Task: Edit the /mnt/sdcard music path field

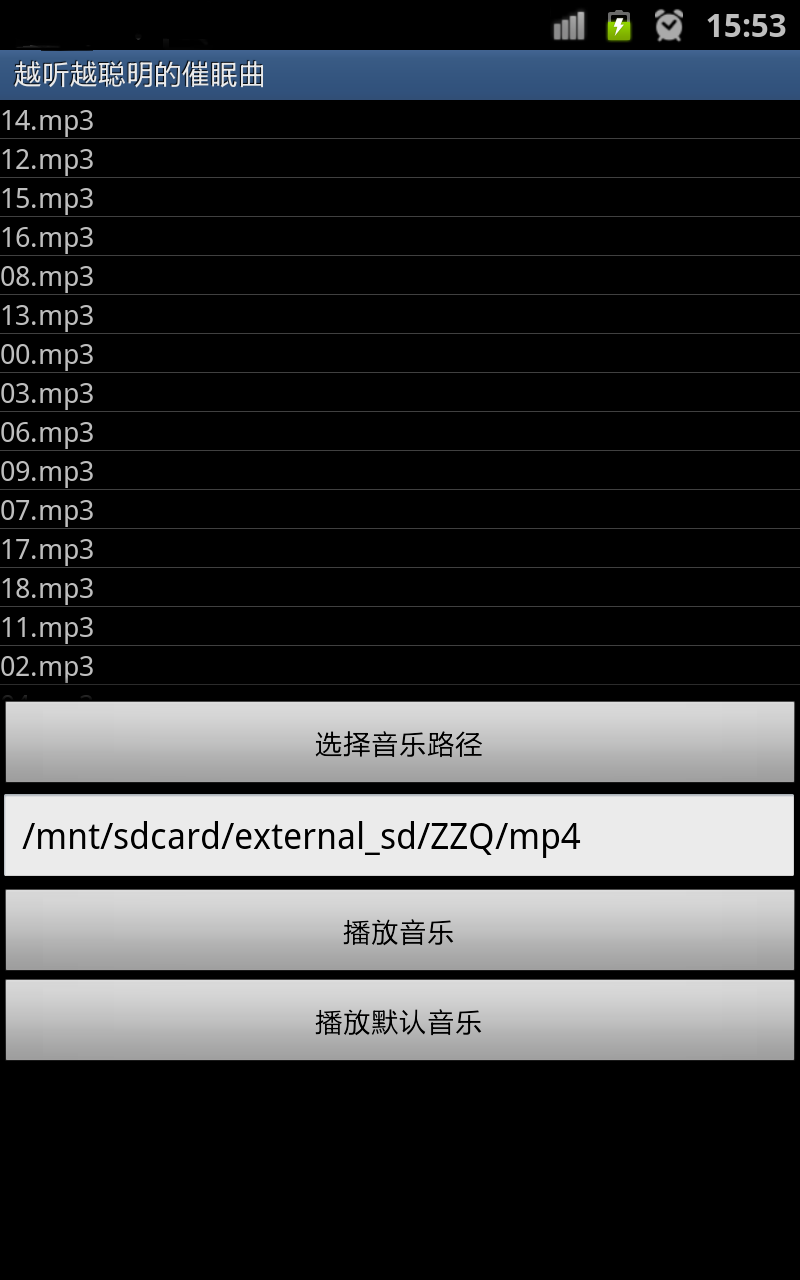Action: coord(400,836)
